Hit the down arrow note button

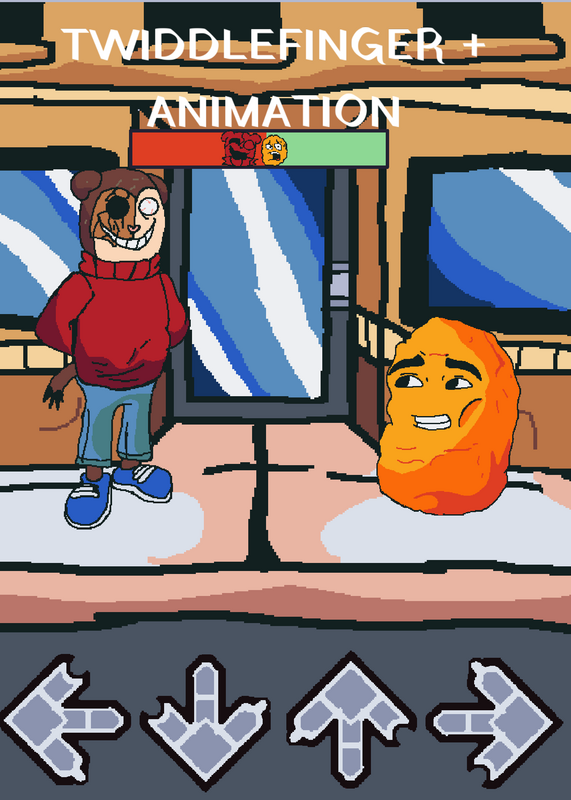click(x=205, y=721)
